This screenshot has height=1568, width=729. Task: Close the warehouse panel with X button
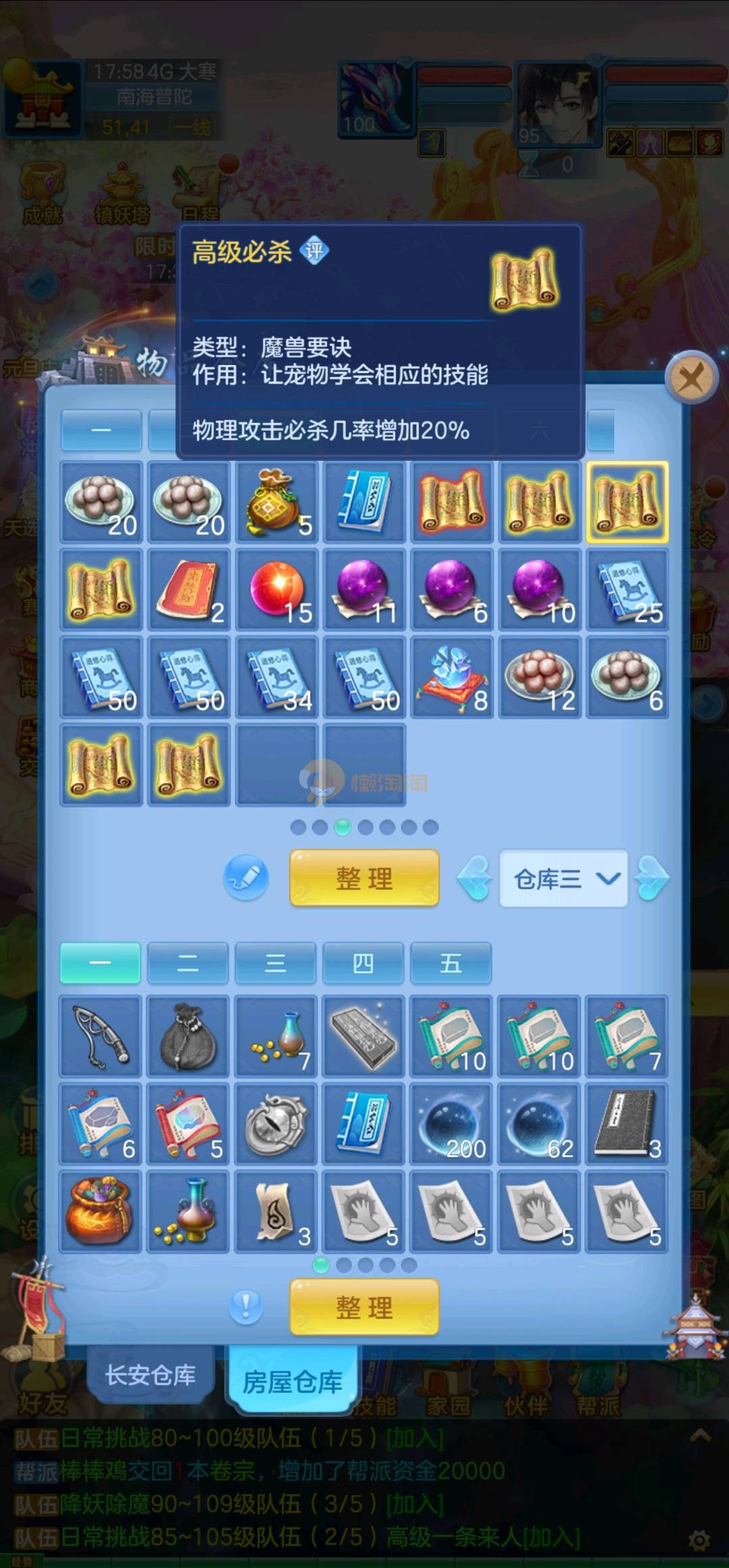click(x=691, y=378)
